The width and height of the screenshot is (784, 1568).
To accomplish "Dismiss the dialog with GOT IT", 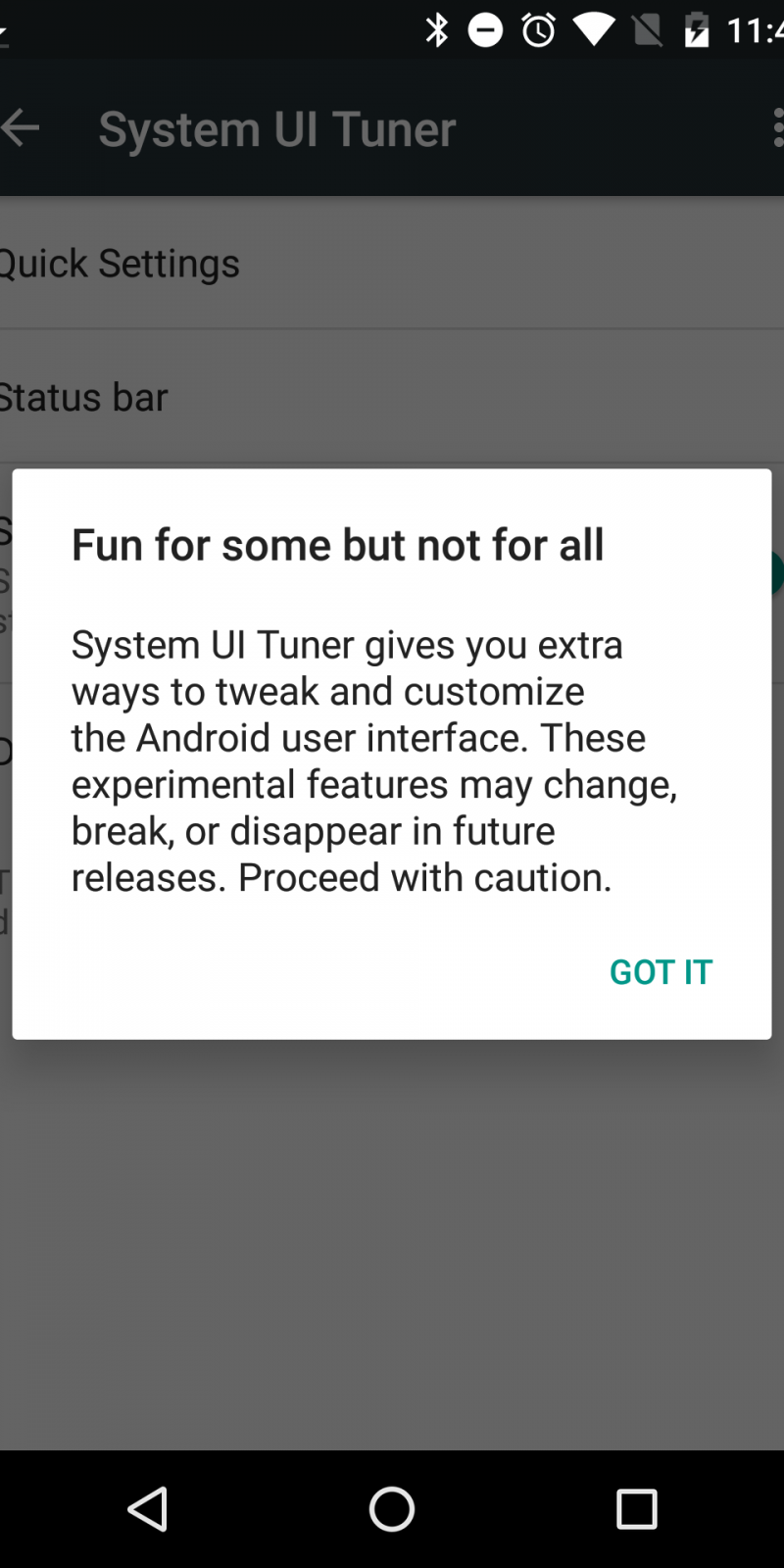I will [x=661, y=971].
